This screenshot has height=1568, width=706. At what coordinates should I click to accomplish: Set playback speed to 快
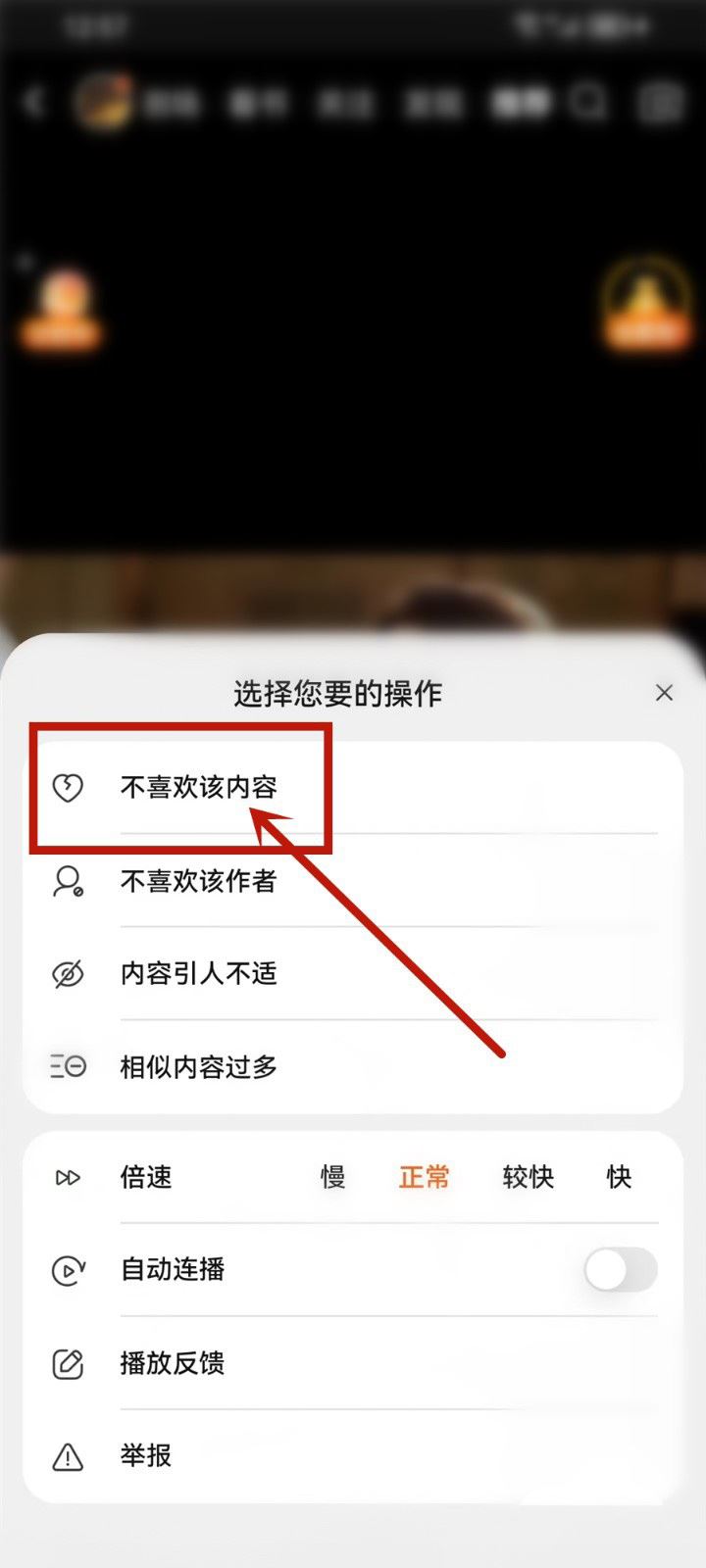pos(619,1177)
